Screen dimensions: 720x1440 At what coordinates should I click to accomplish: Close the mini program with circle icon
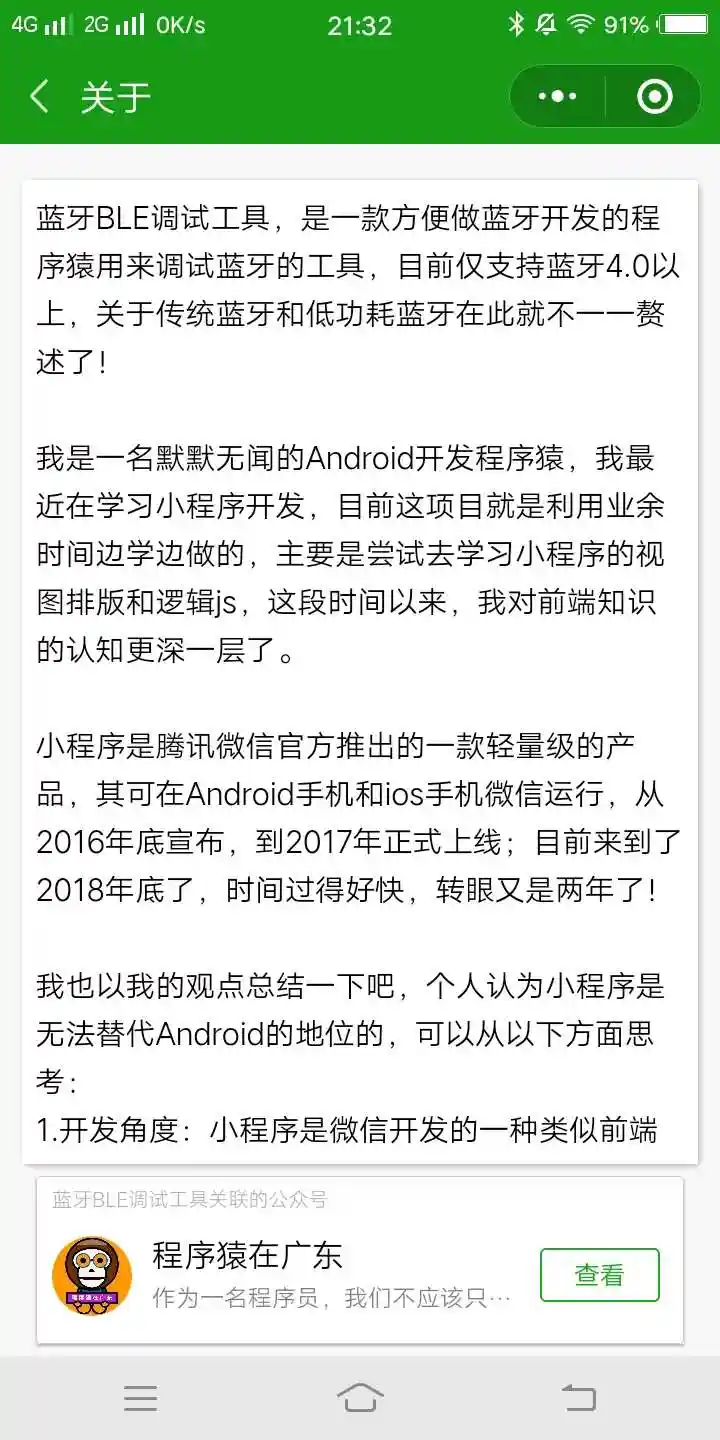[654, 97]
